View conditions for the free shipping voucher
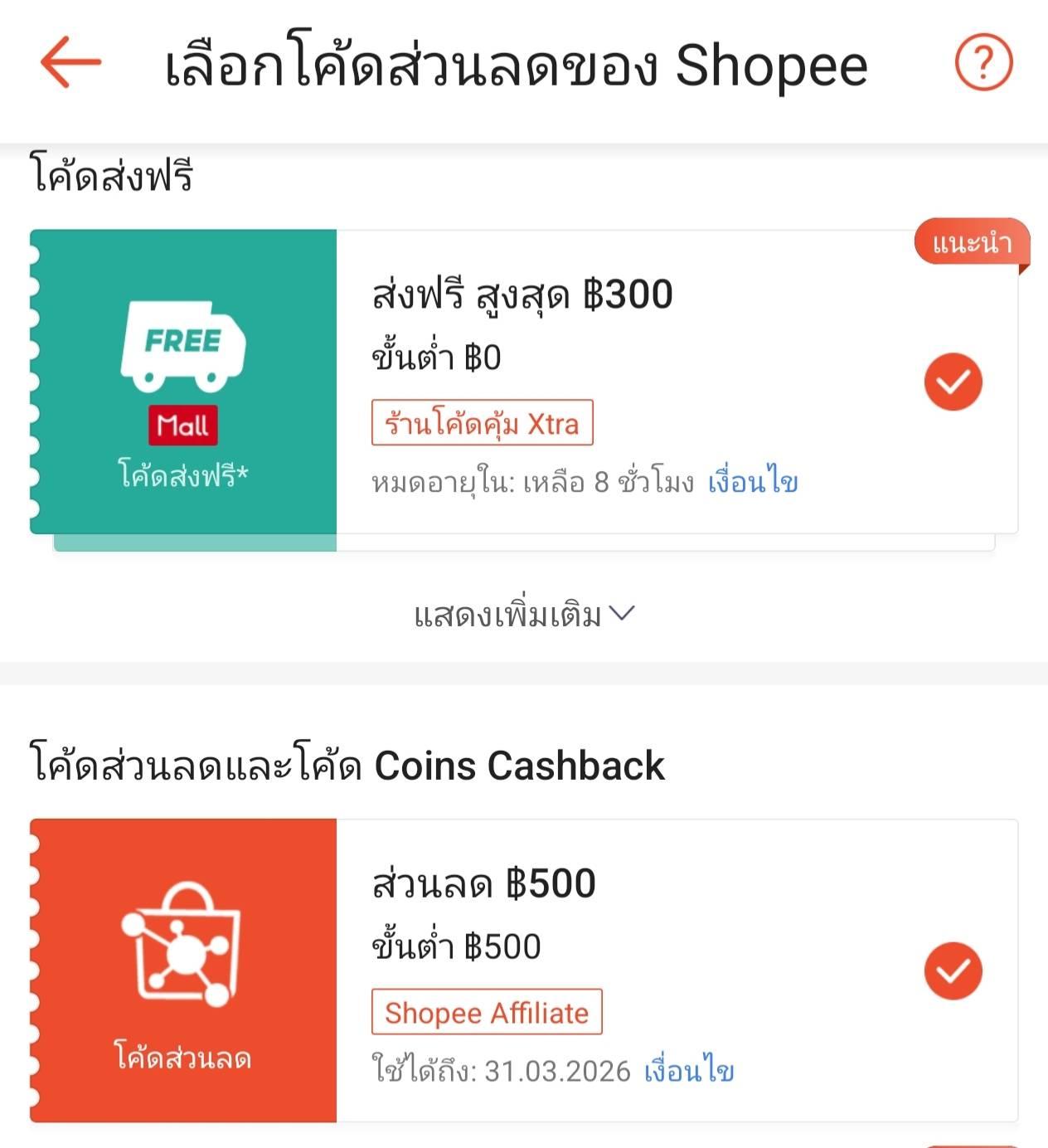The width and height of the screenshot is (1048, 1148). [x=752, y=482]
